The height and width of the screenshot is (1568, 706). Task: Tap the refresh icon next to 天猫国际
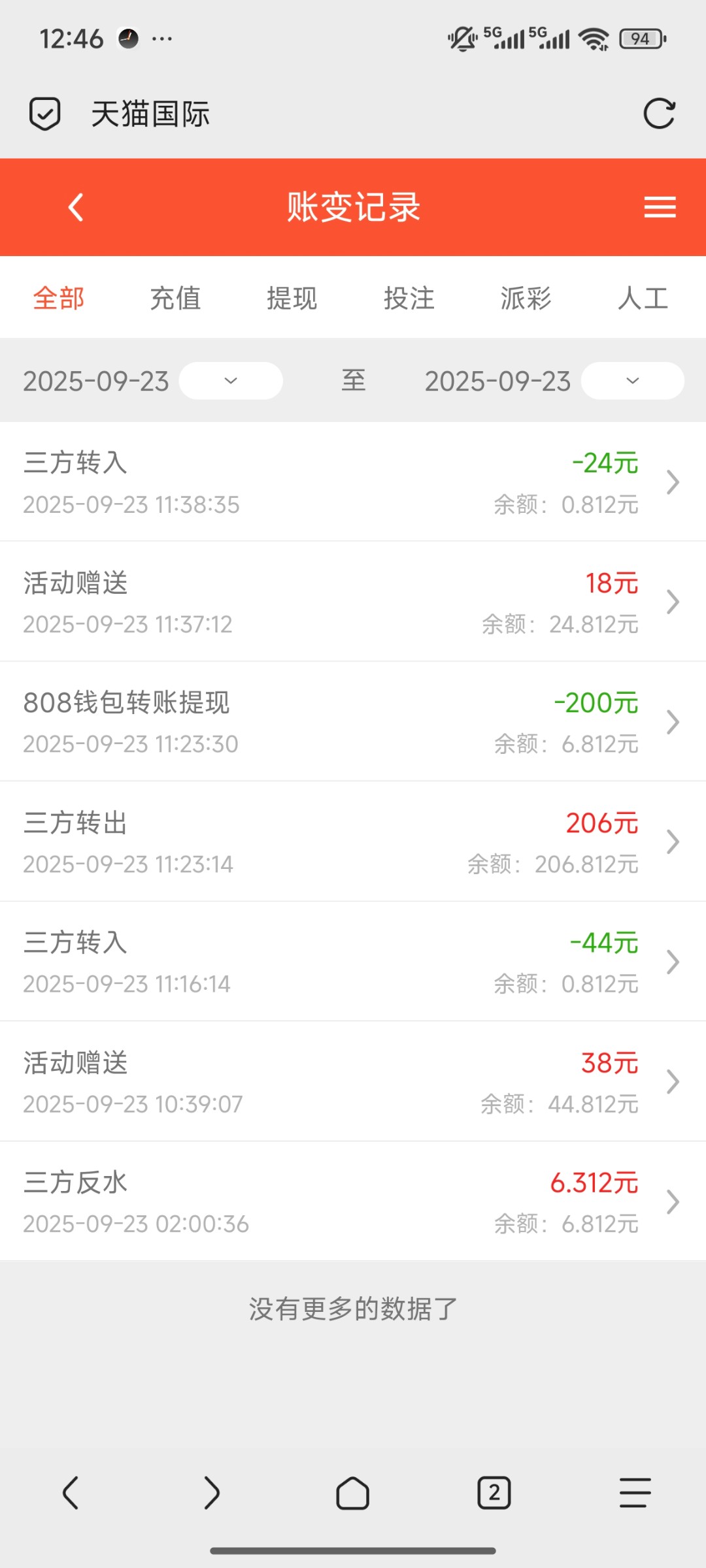click(x=660, y=113)
